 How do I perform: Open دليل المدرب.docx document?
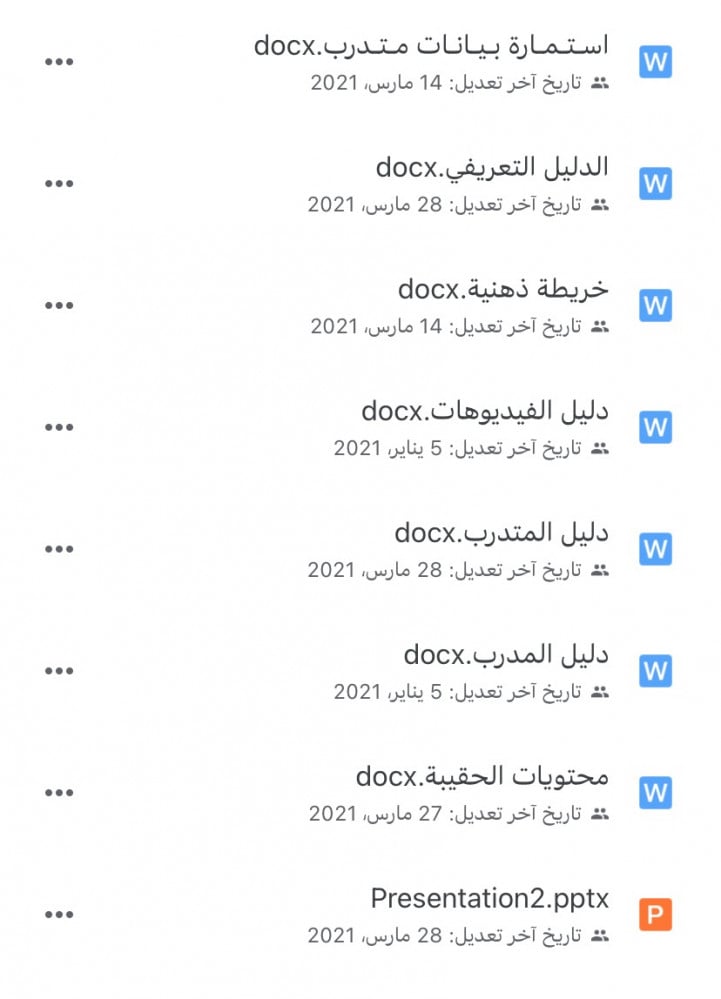pos(505,655)
